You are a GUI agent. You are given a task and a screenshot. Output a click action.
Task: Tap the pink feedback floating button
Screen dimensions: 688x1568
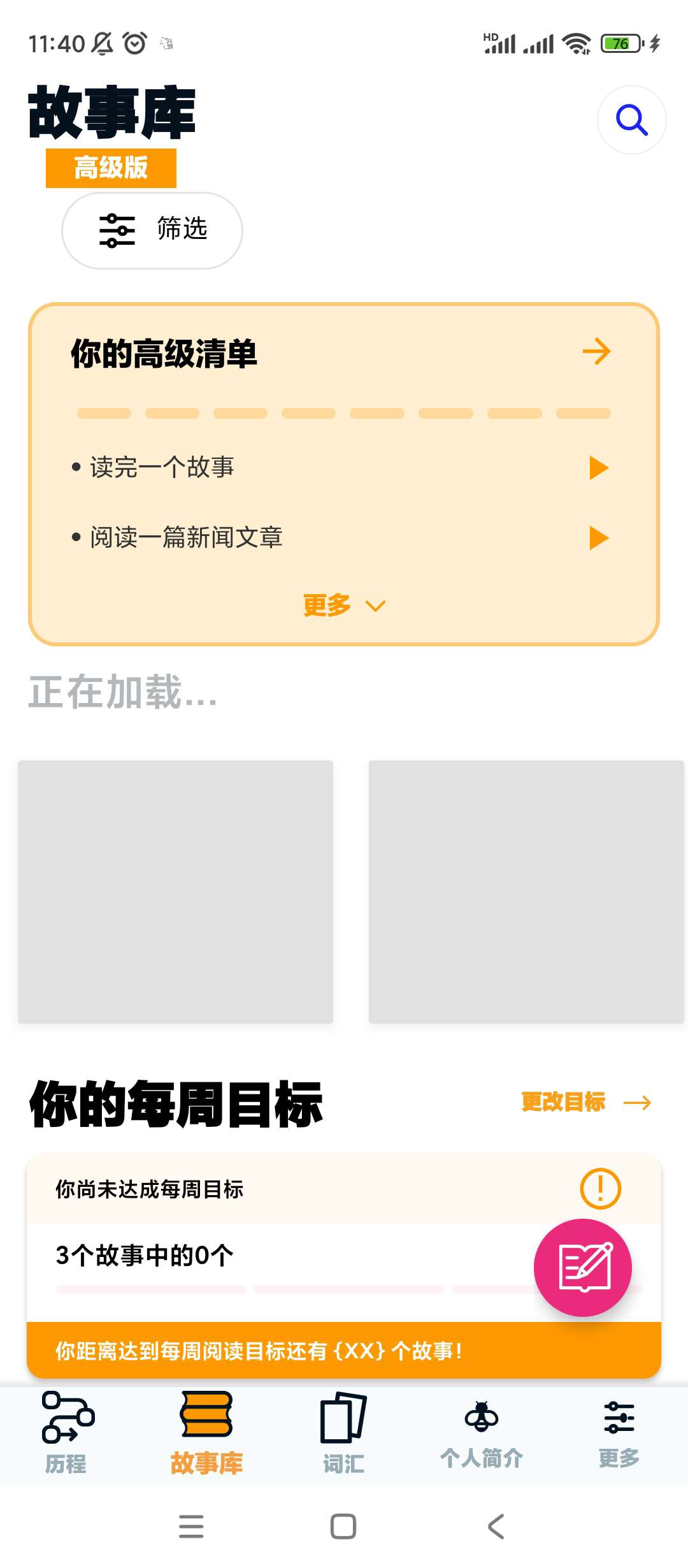pyautogui.click(x=582, y=1267)
